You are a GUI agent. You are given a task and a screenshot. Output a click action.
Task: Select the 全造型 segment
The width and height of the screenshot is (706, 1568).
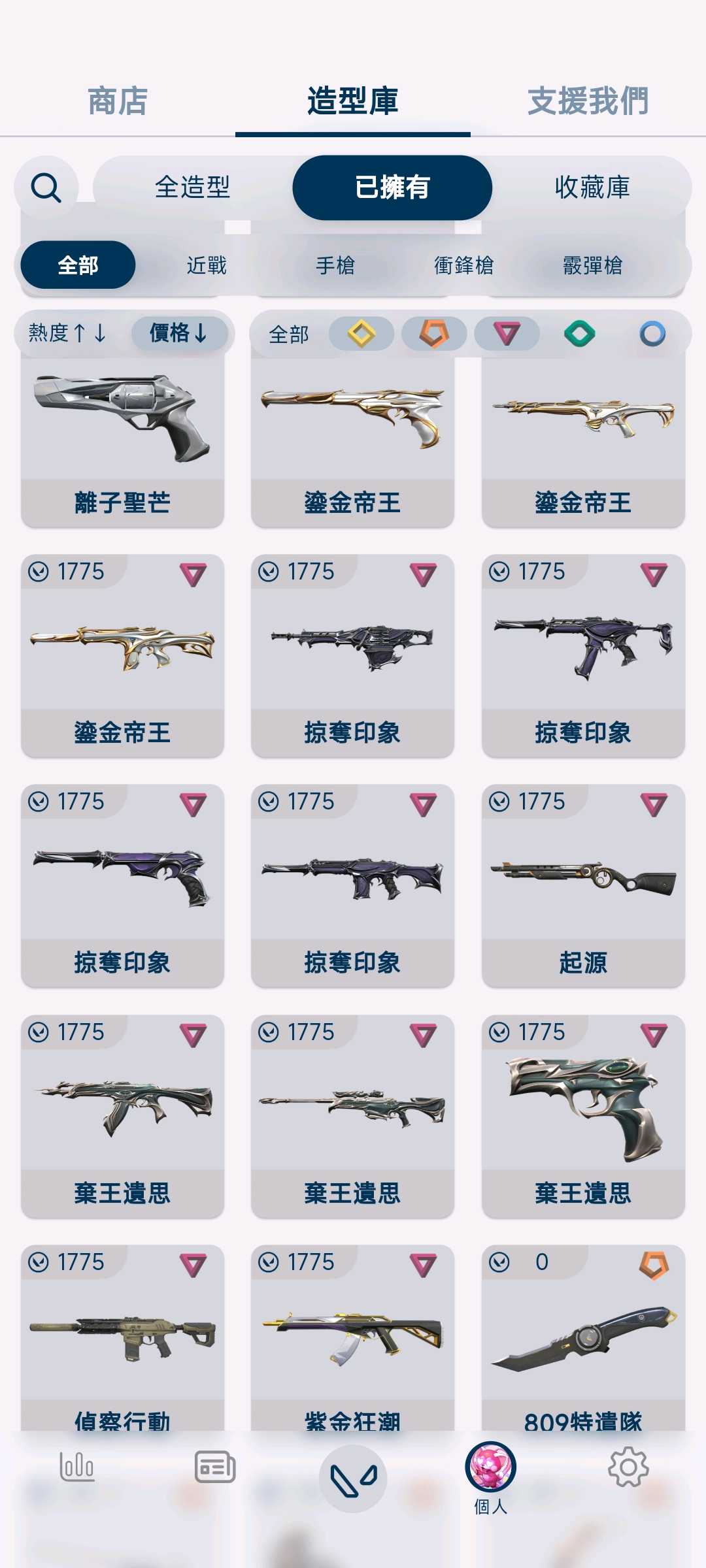[x=192, y=188]
